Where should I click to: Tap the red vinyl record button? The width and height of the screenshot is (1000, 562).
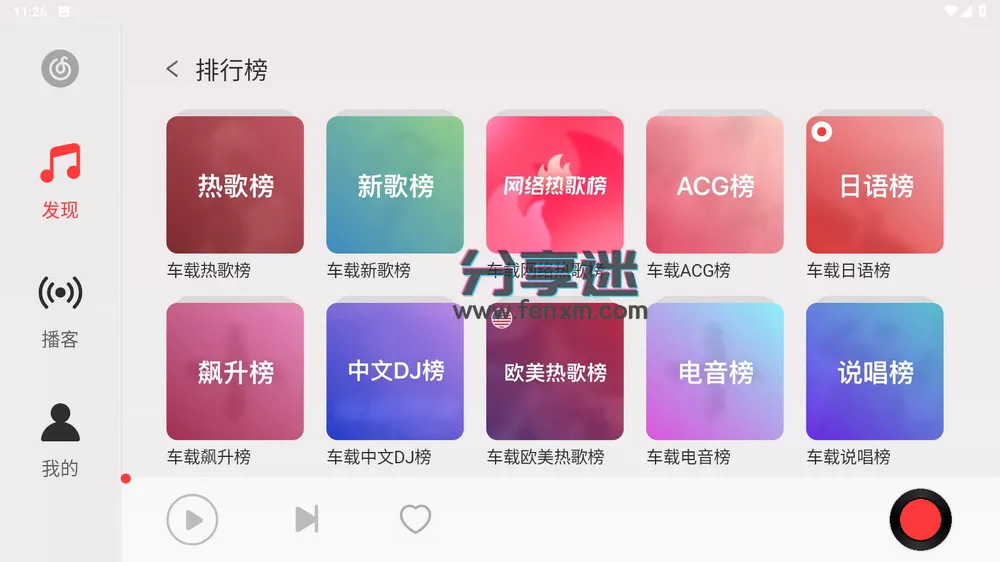[920, 519]
